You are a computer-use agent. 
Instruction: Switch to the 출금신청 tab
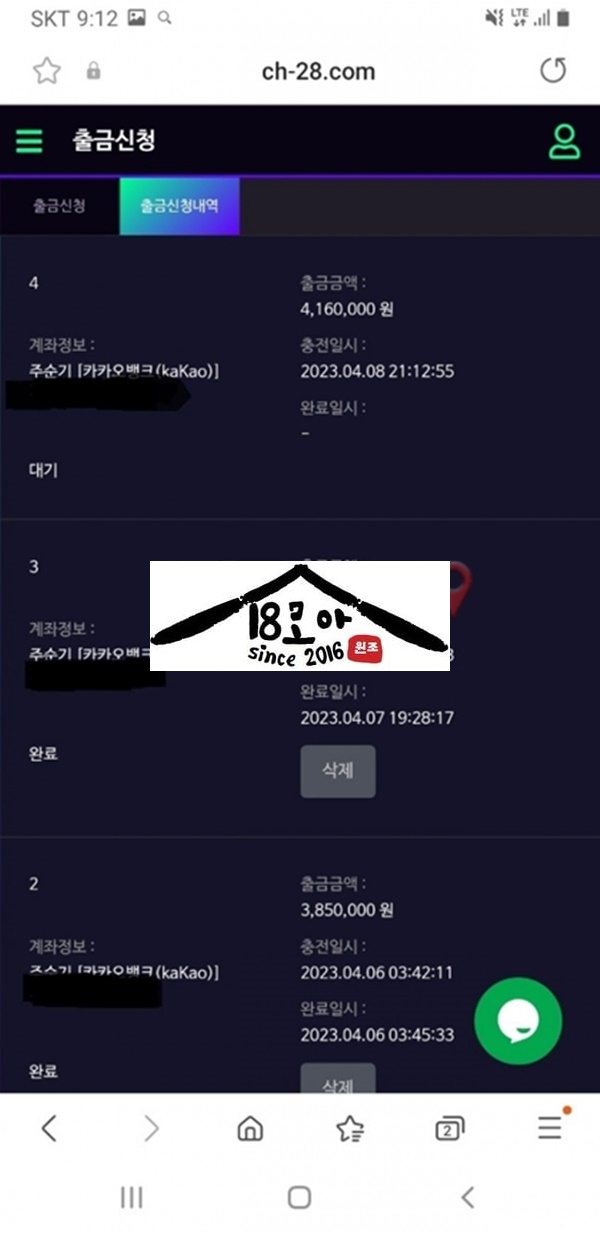[x=59, y=206]
